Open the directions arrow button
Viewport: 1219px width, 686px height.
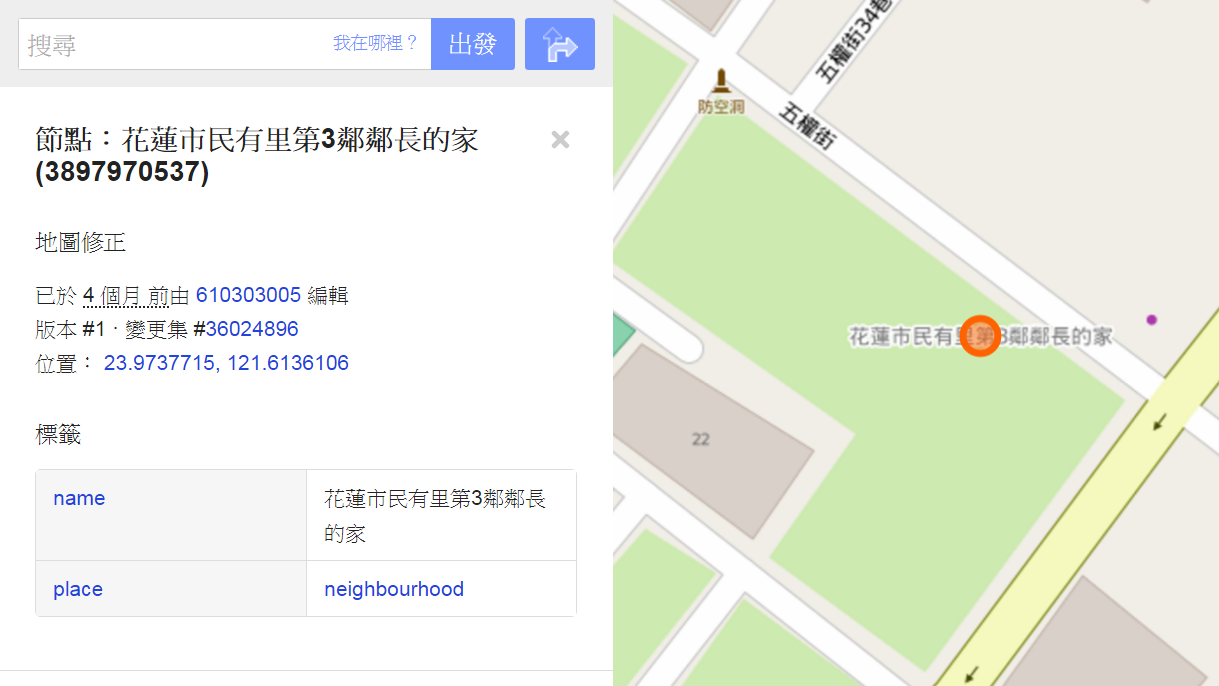560,45
